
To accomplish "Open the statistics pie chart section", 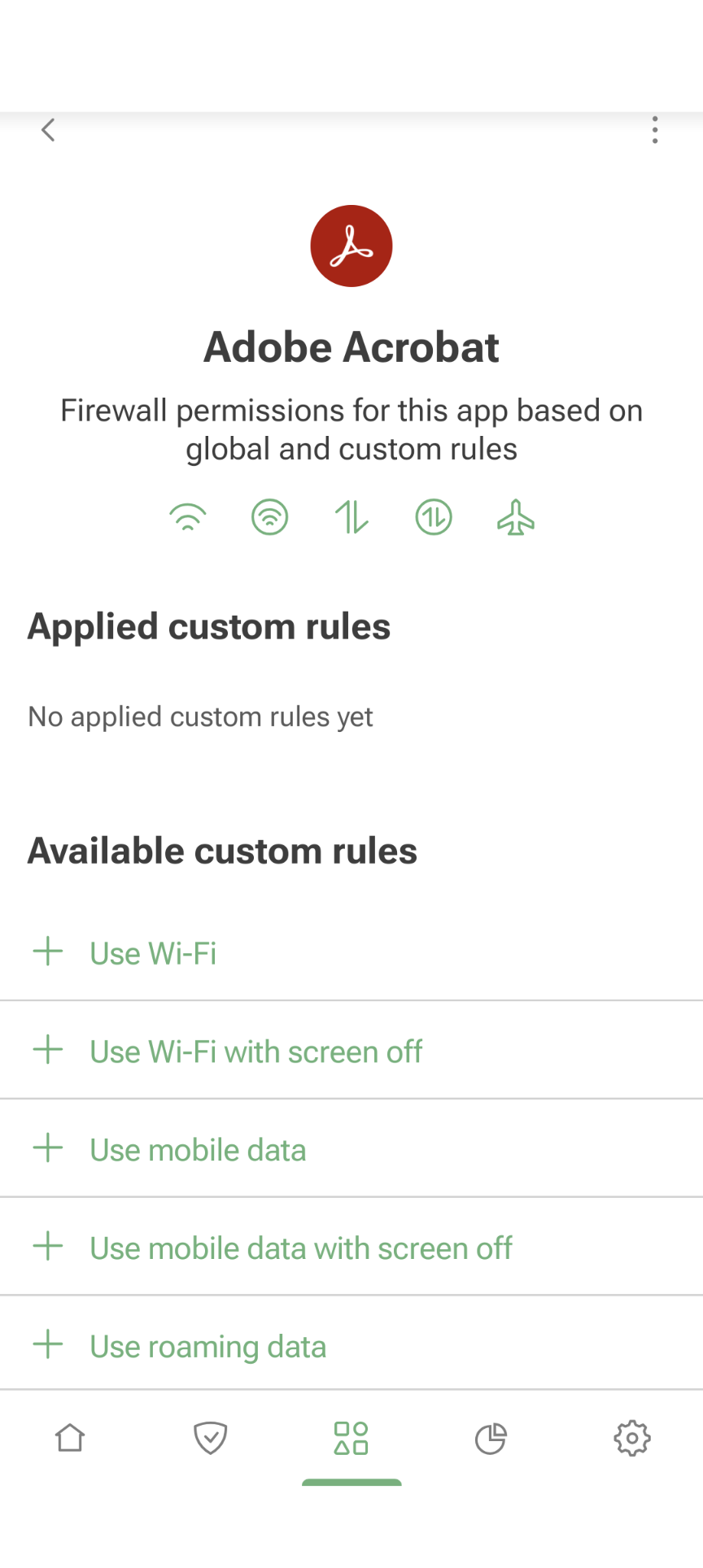I will (491, 1440).
